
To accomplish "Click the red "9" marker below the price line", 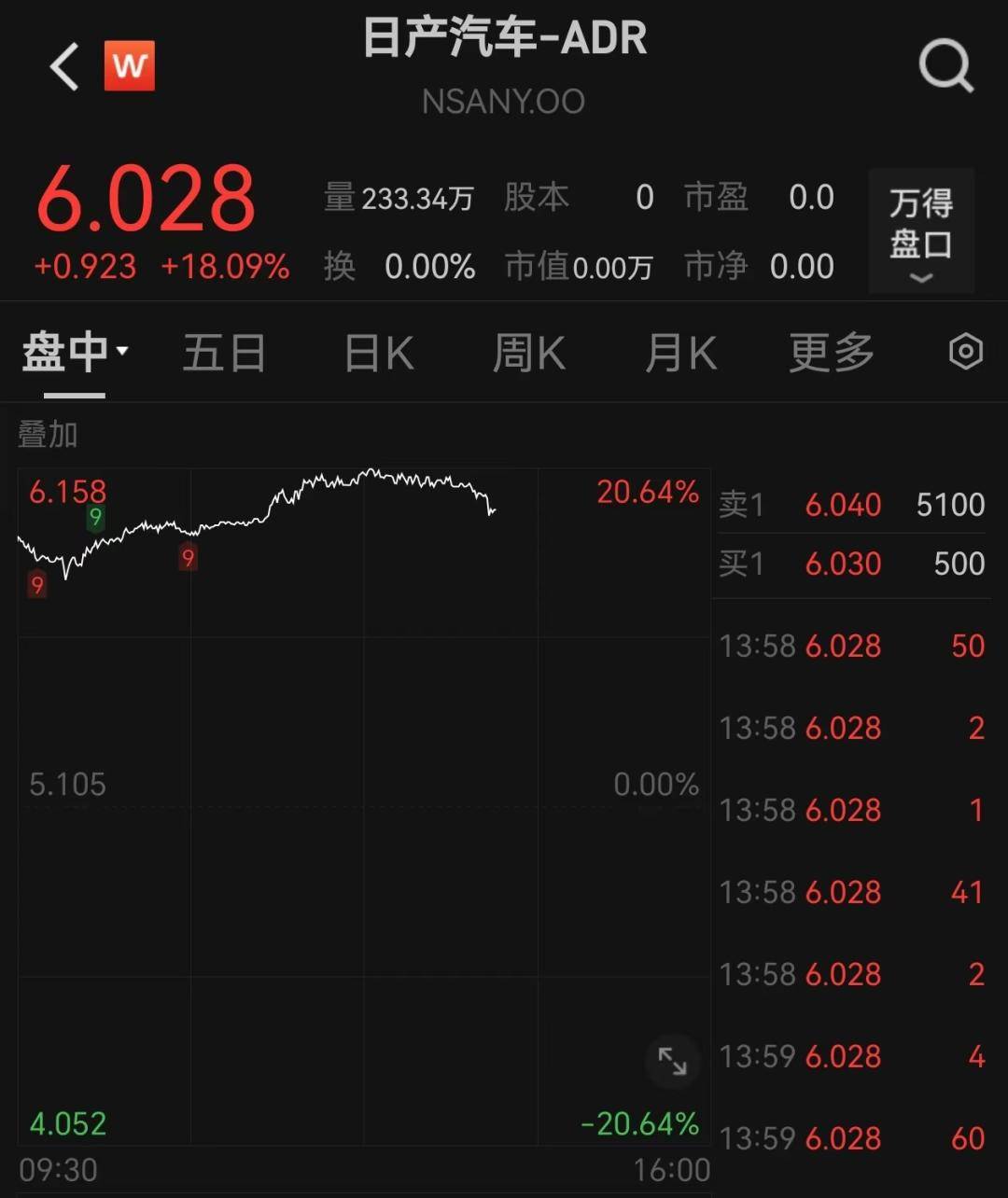I will point(36,585).
